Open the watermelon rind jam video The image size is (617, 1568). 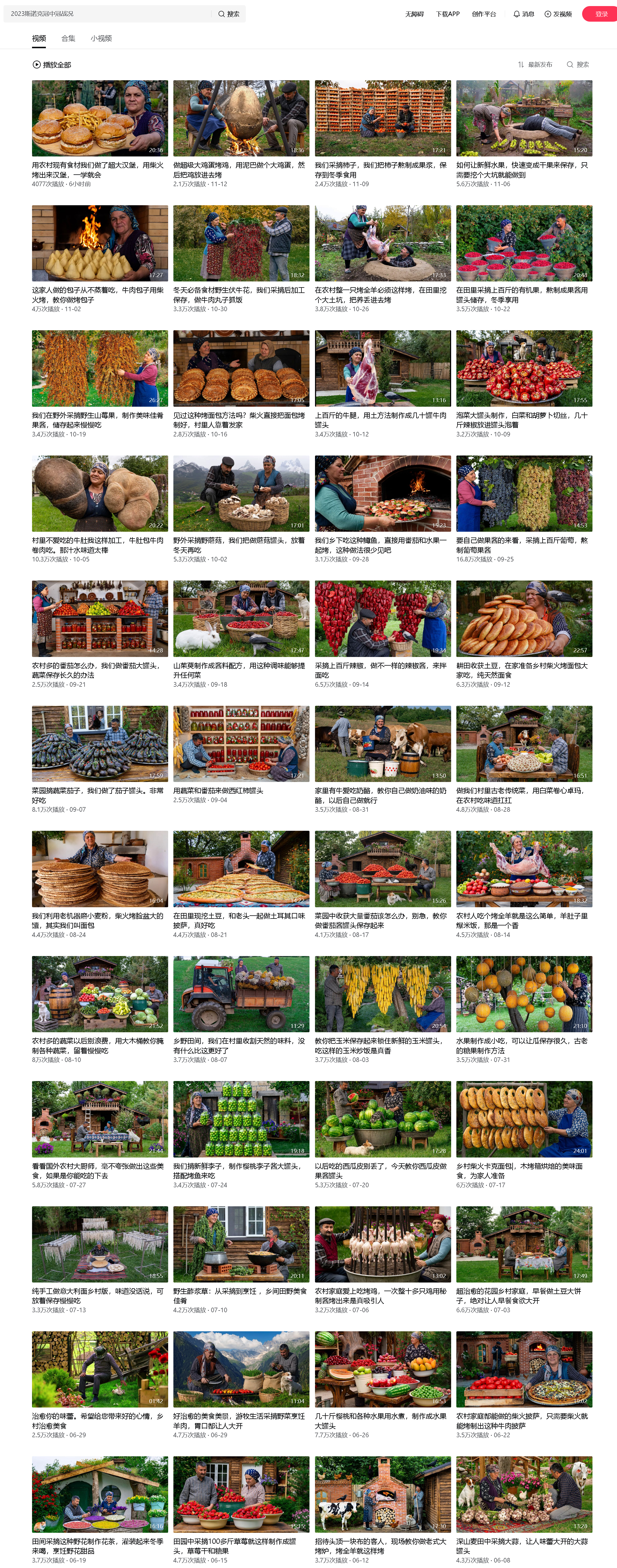coord(383,1119)
